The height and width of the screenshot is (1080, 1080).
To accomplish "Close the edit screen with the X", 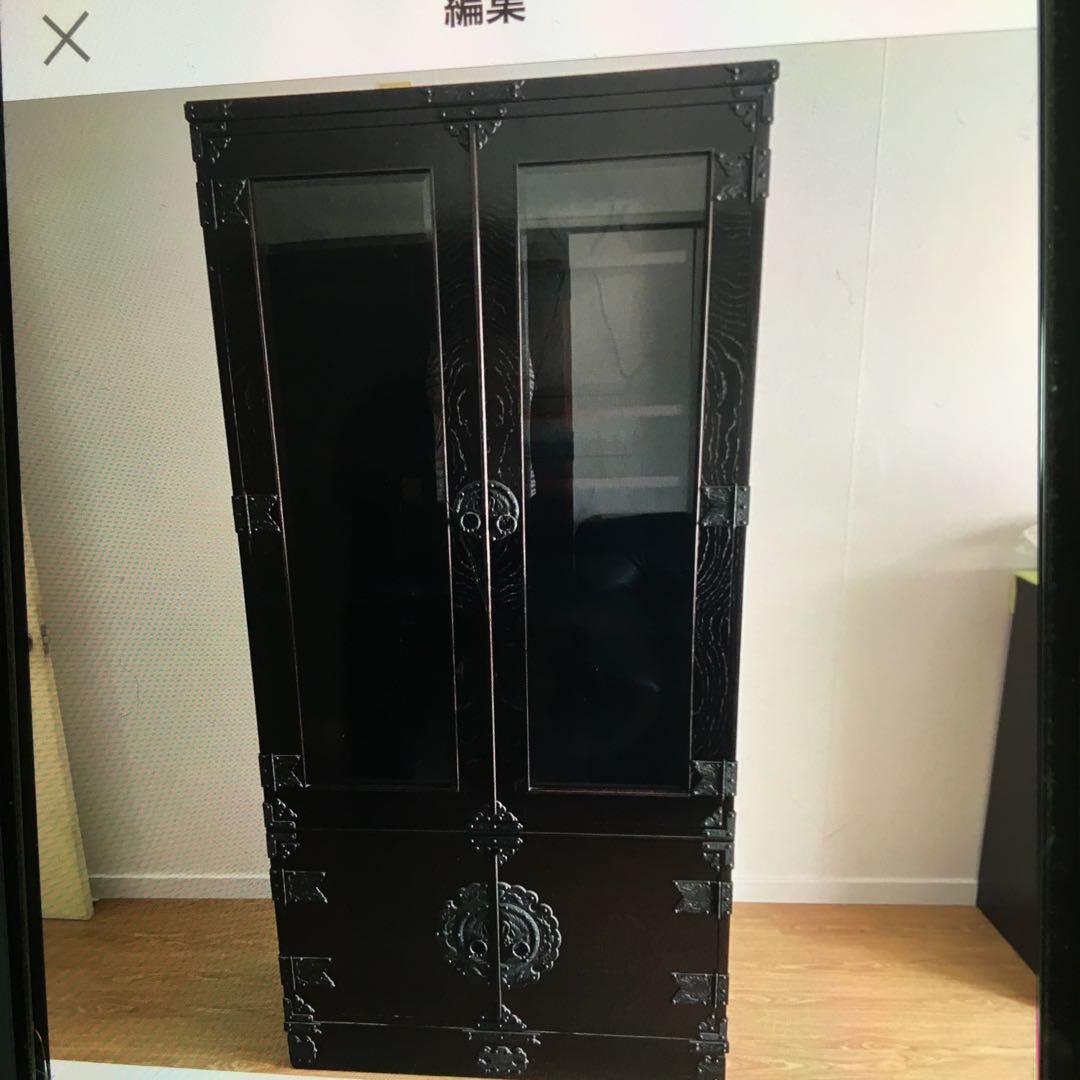I will click(x=66, y=39).
